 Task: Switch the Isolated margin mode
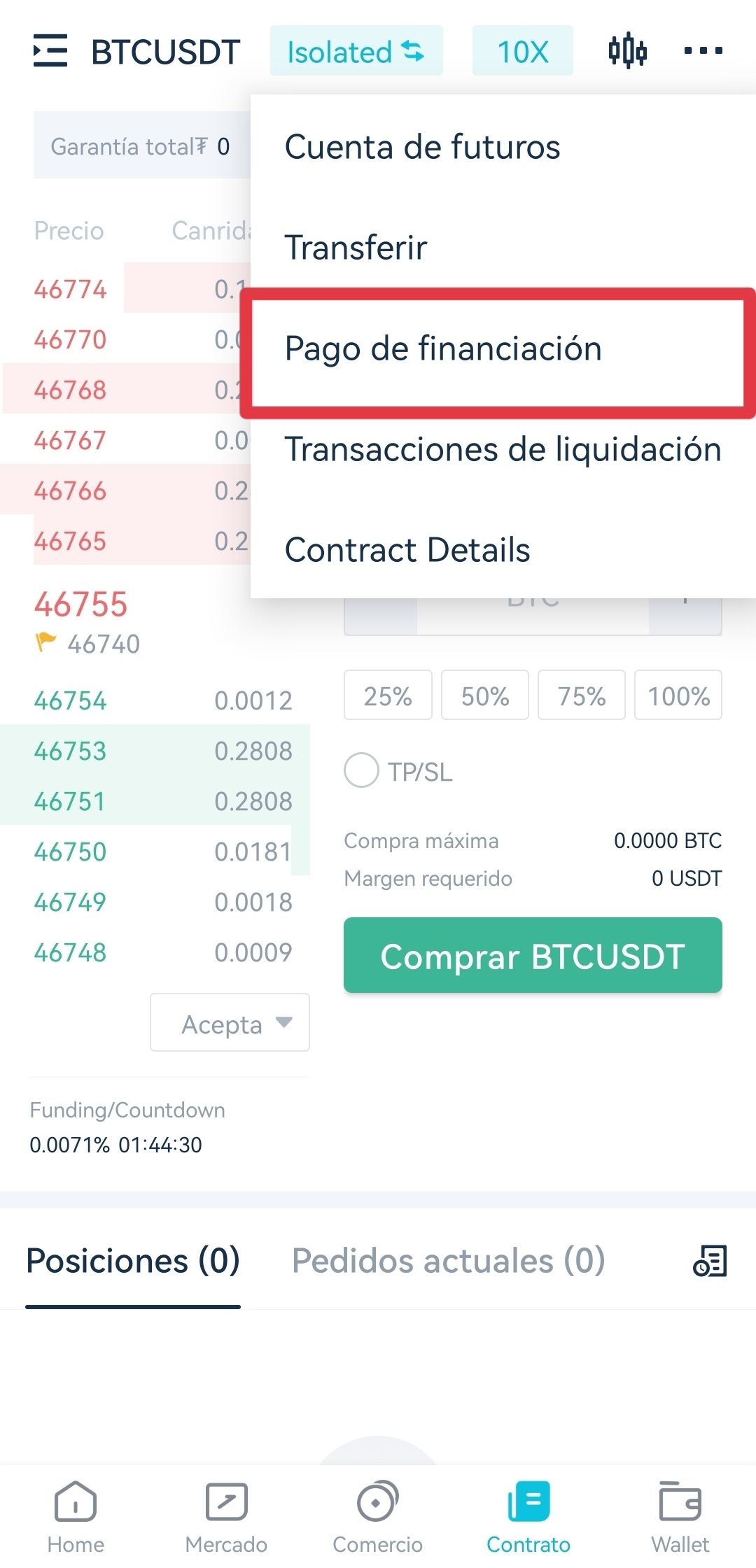pos(356,51)
